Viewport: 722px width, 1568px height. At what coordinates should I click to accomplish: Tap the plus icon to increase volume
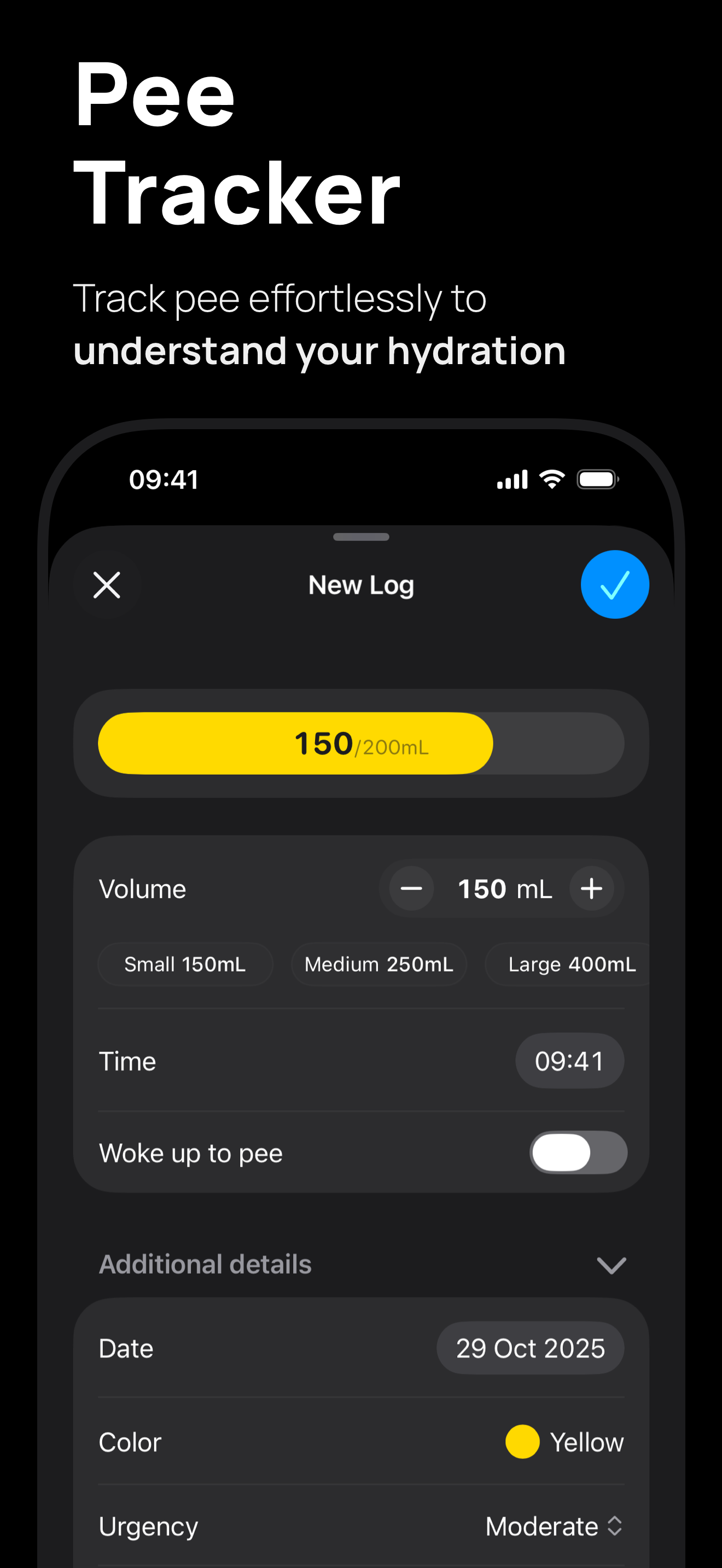coord(591,888)
